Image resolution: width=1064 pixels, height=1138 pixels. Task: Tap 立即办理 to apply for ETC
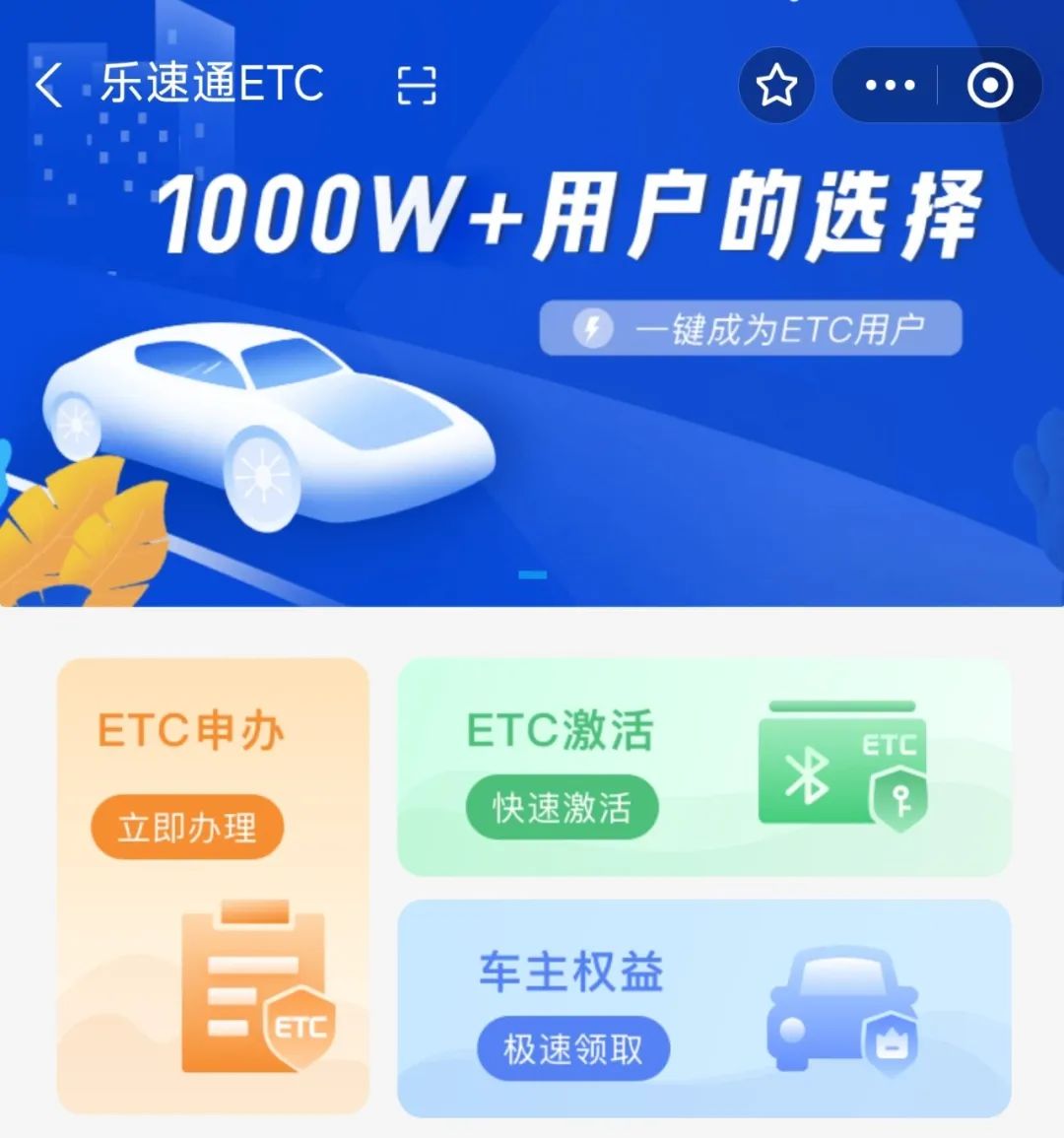click(x=187, y=828)
